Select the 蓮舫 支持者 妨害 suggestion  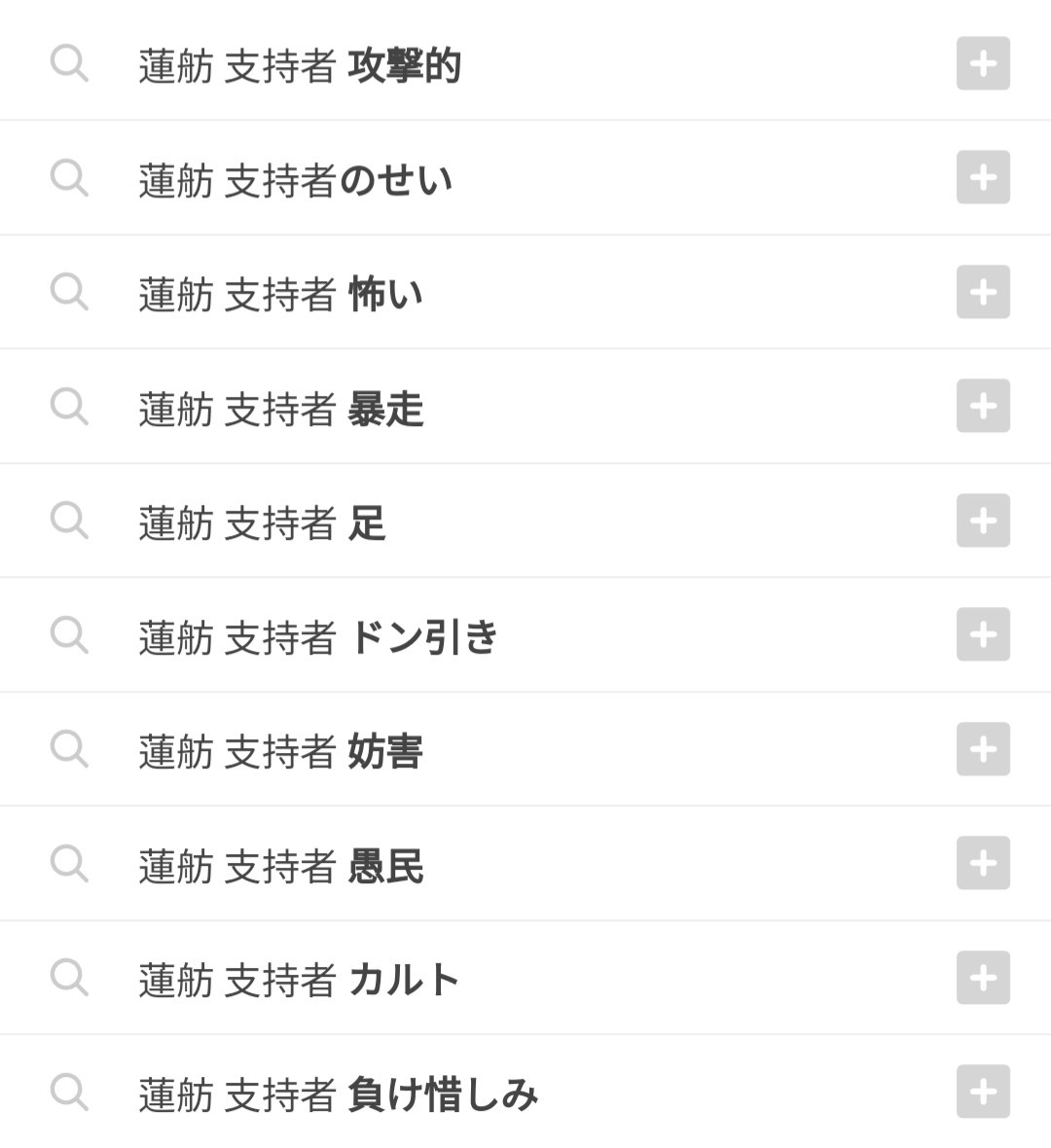pos(281,751)
